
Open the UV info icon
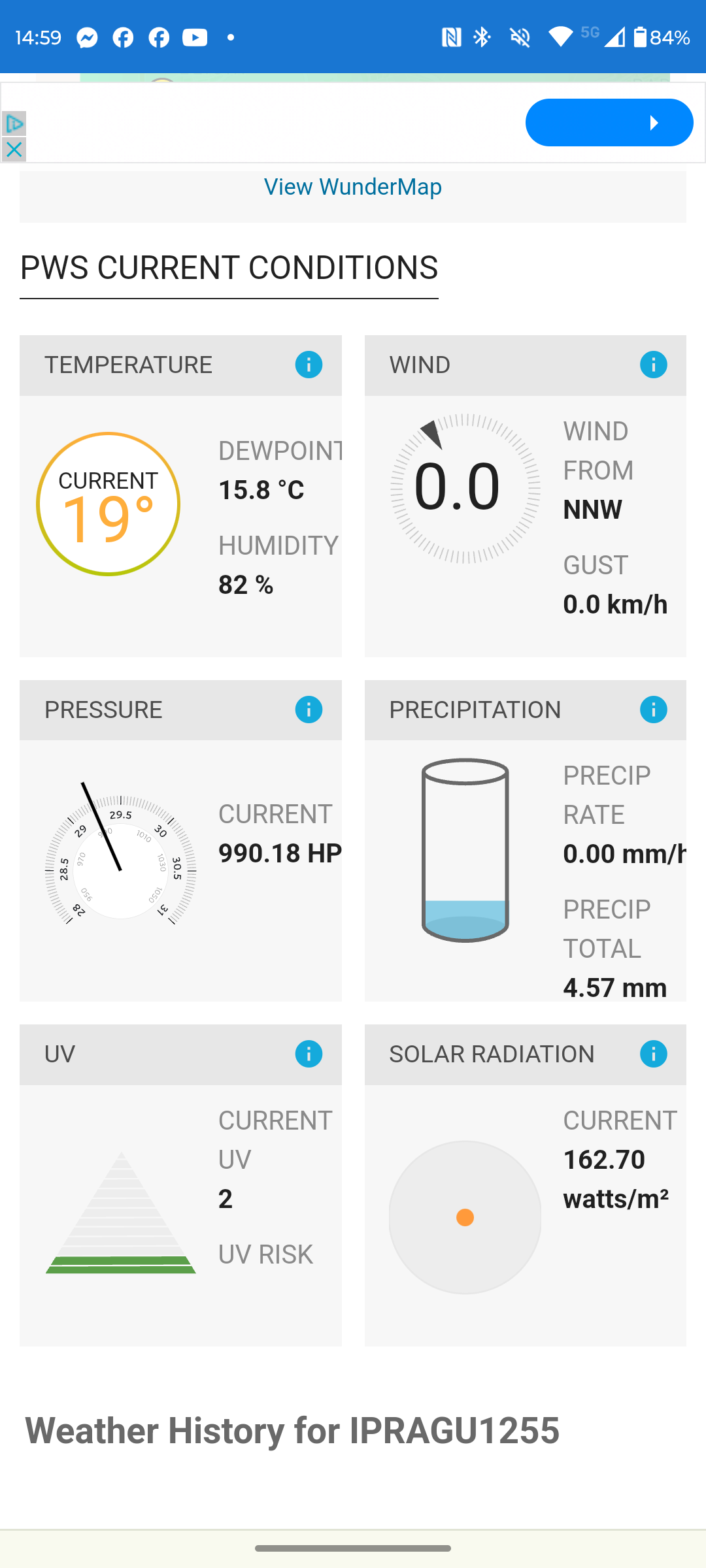point(309,1054)
